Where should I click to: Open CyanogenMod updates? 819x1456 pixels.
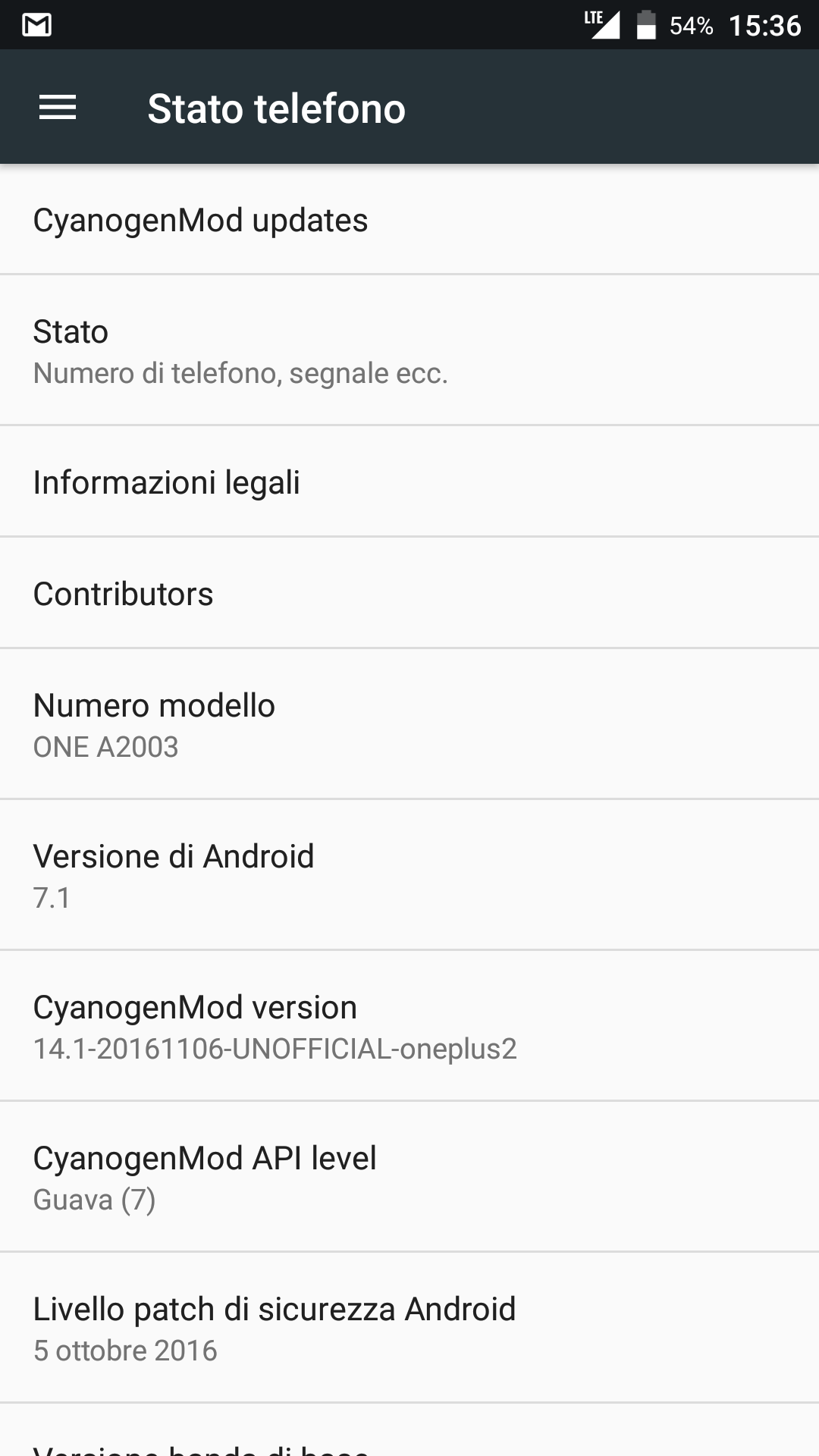[x=409, y=220]
